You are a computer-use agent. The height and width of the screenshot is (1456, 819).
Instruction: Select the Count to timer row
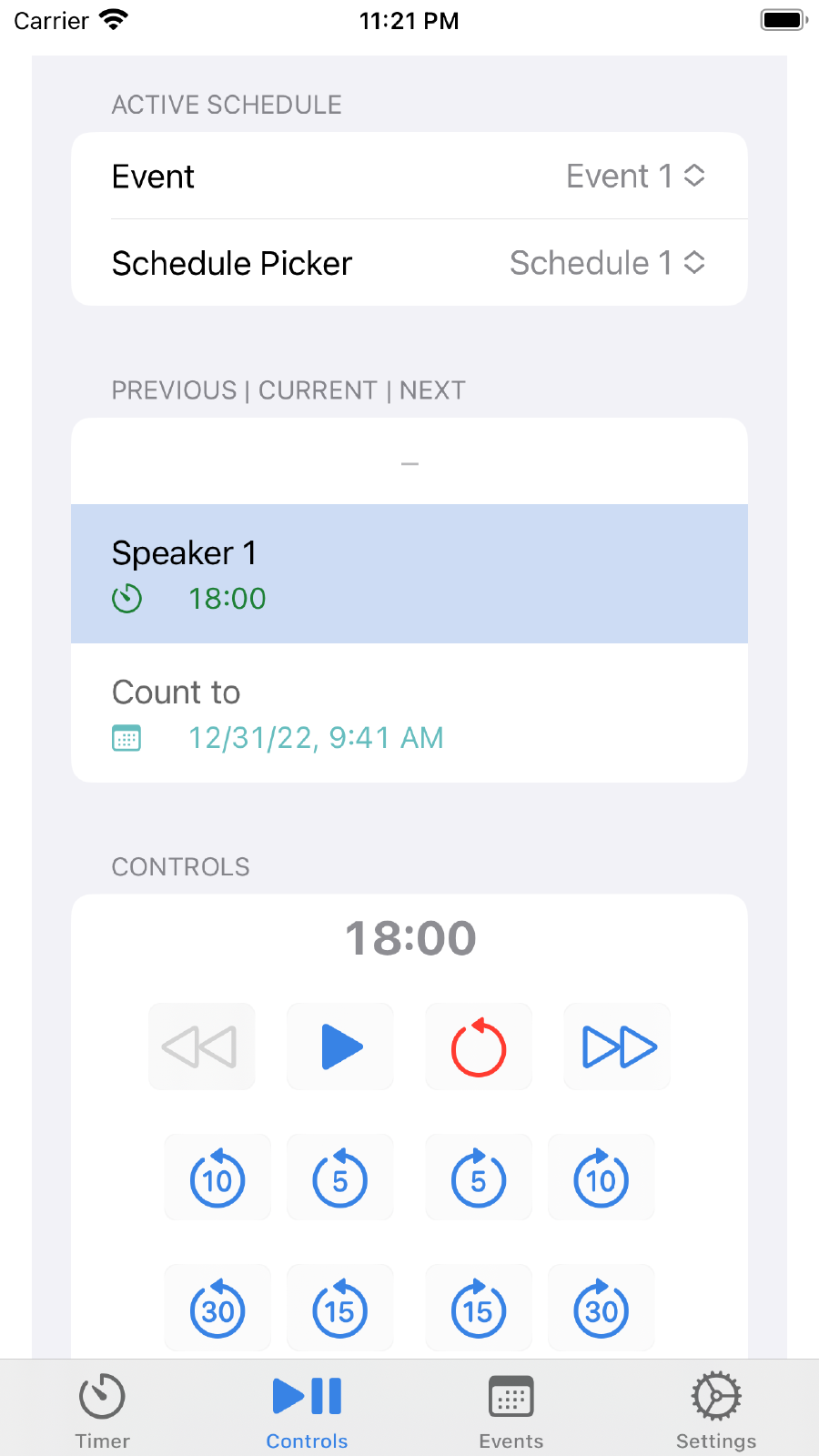click(409, 713)
